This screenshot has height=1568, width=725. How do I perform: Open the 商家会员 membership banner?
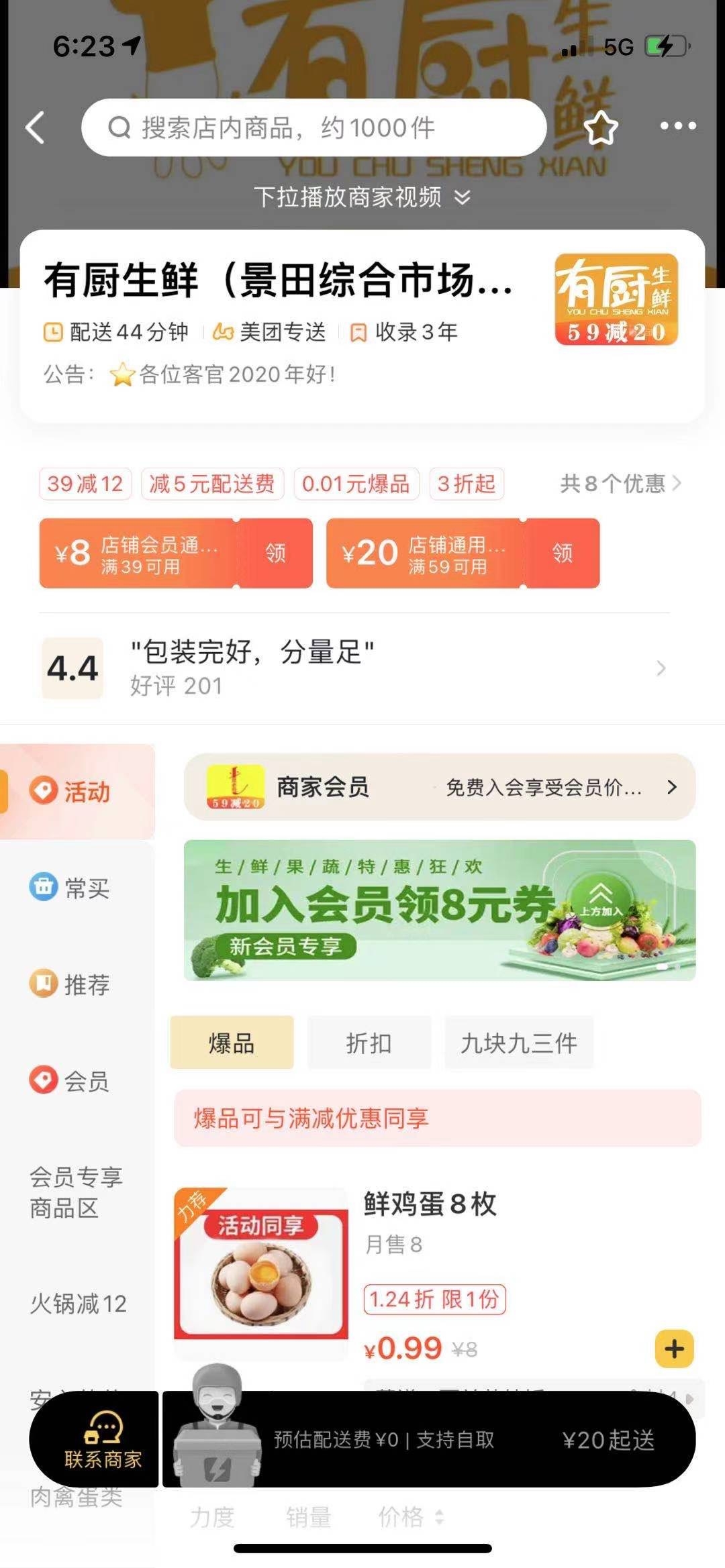click(440, 787)
